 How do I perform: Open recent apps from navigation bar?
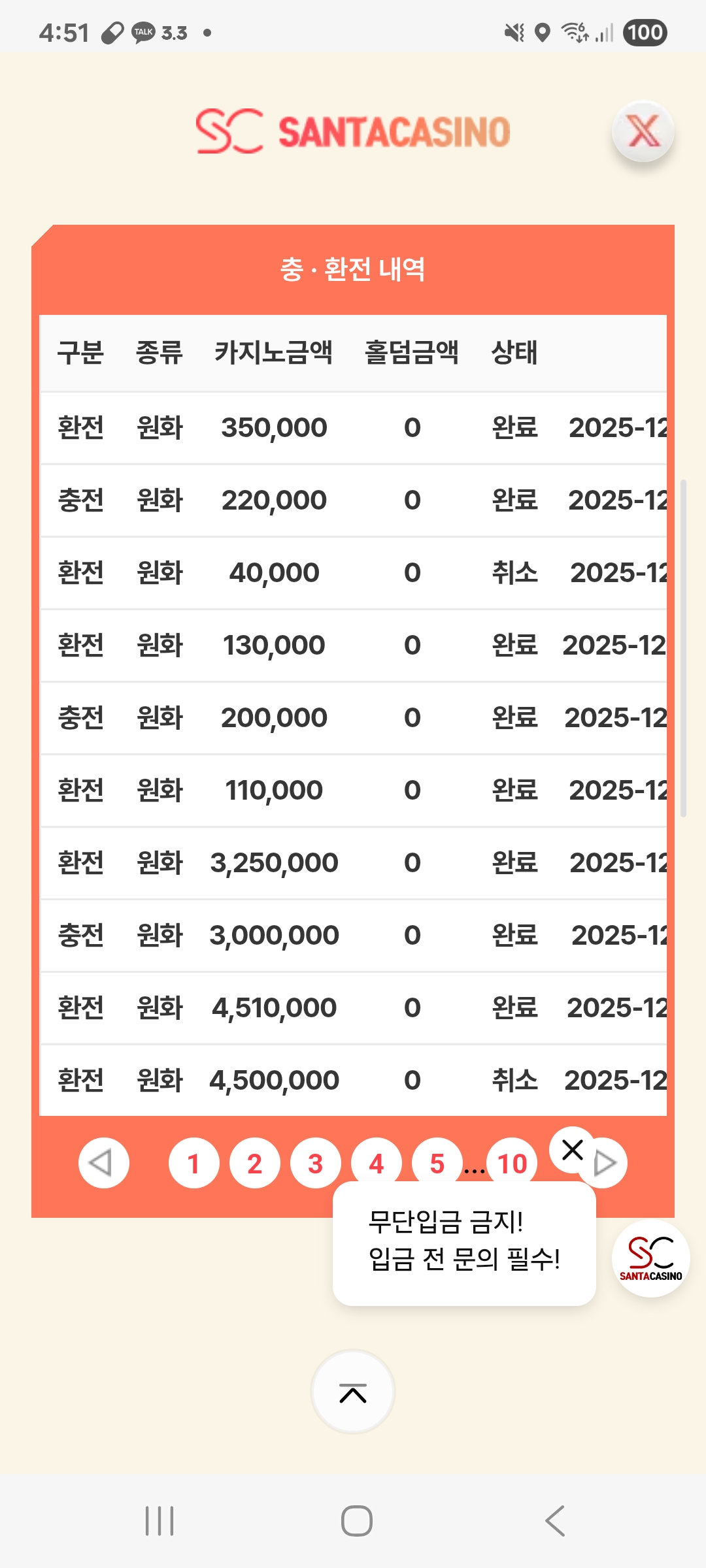(160, 1521)
